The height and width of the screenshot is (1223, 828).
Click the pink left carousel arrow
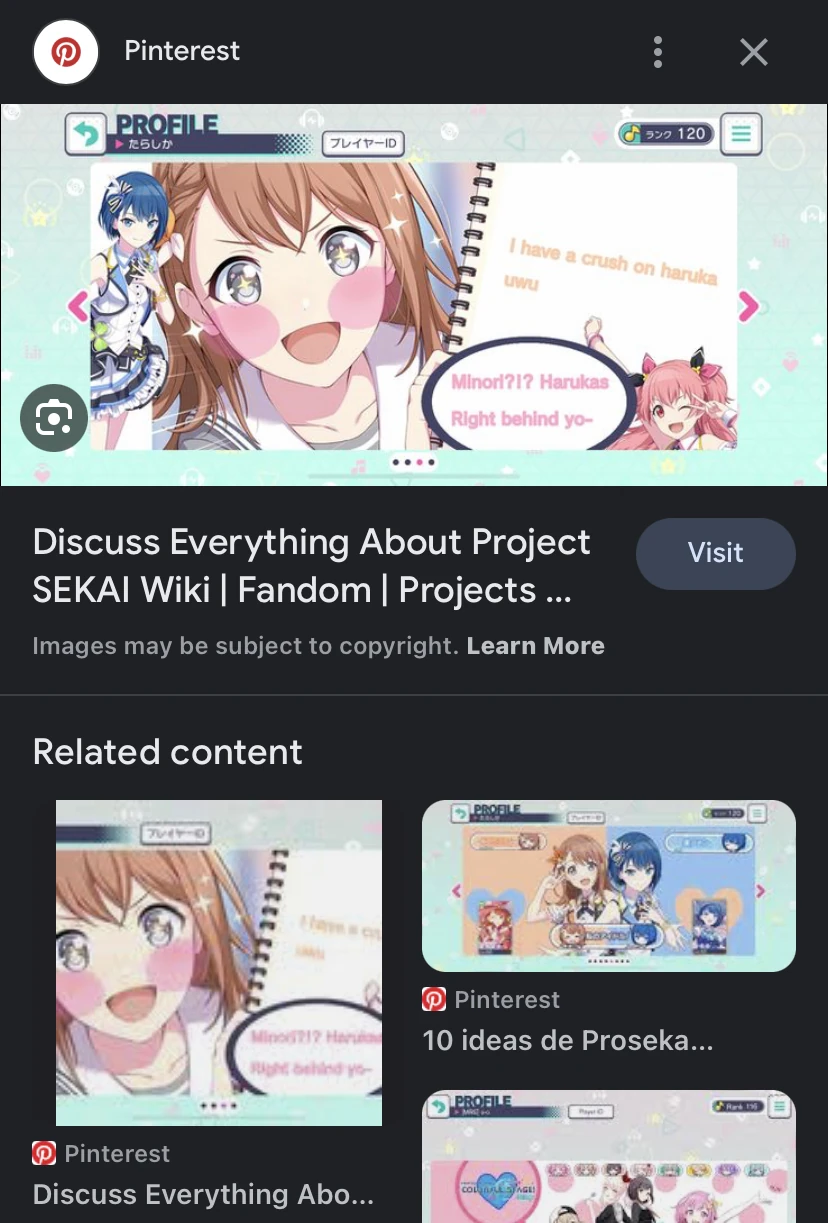tap(79, 307)
